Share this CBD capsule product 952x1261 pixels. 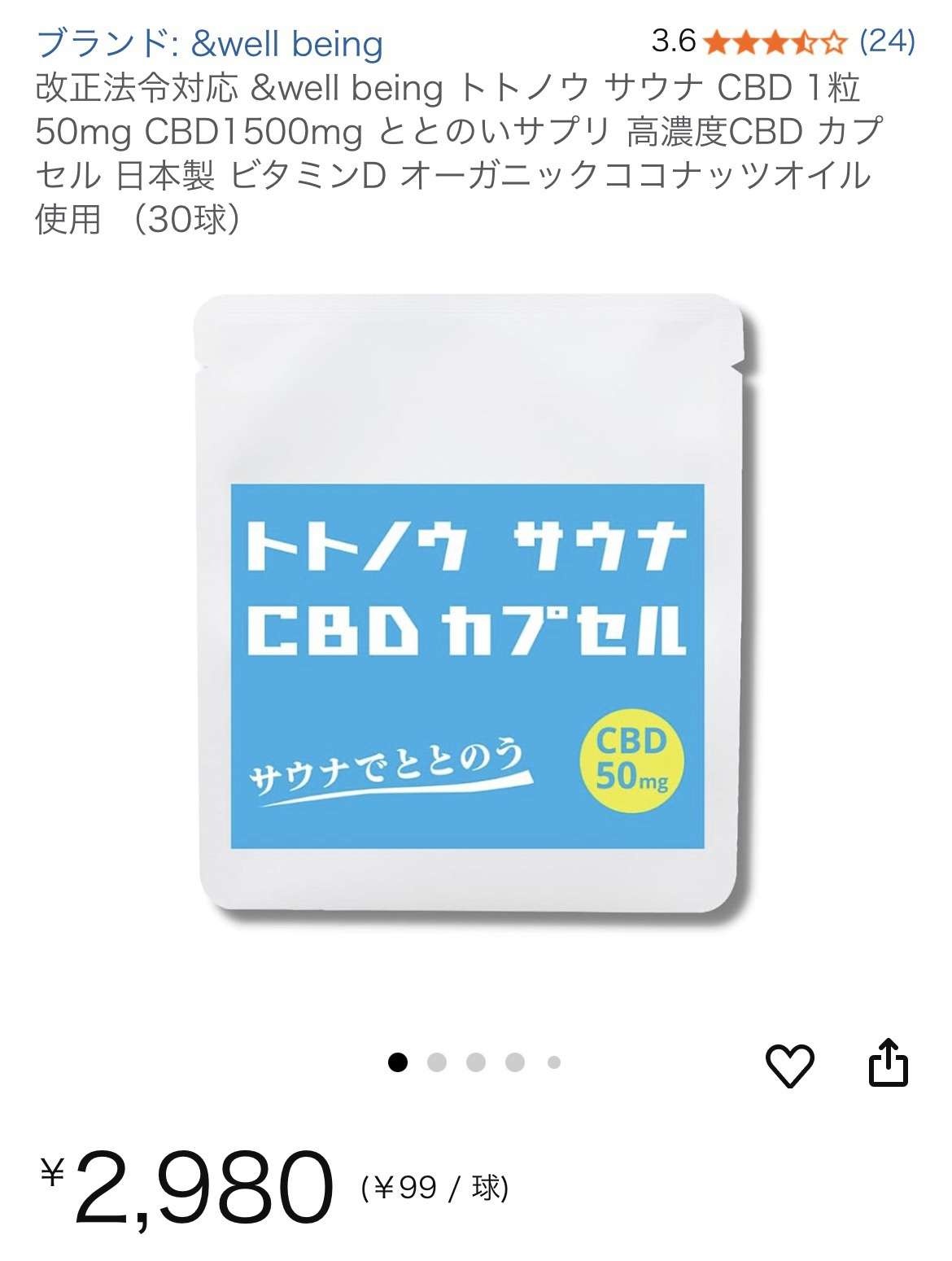(x=888, y=1062)
